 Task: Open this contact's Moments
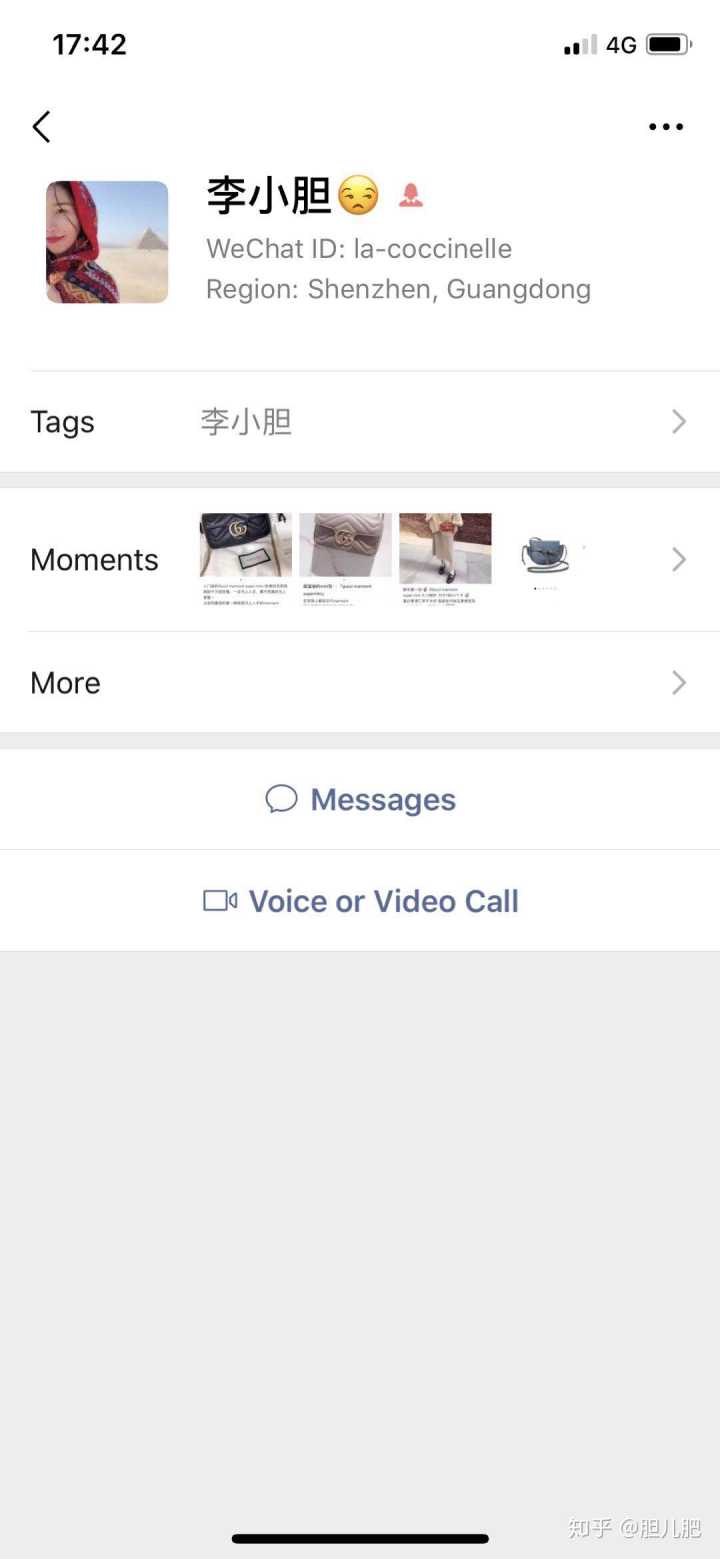point(360,560)
